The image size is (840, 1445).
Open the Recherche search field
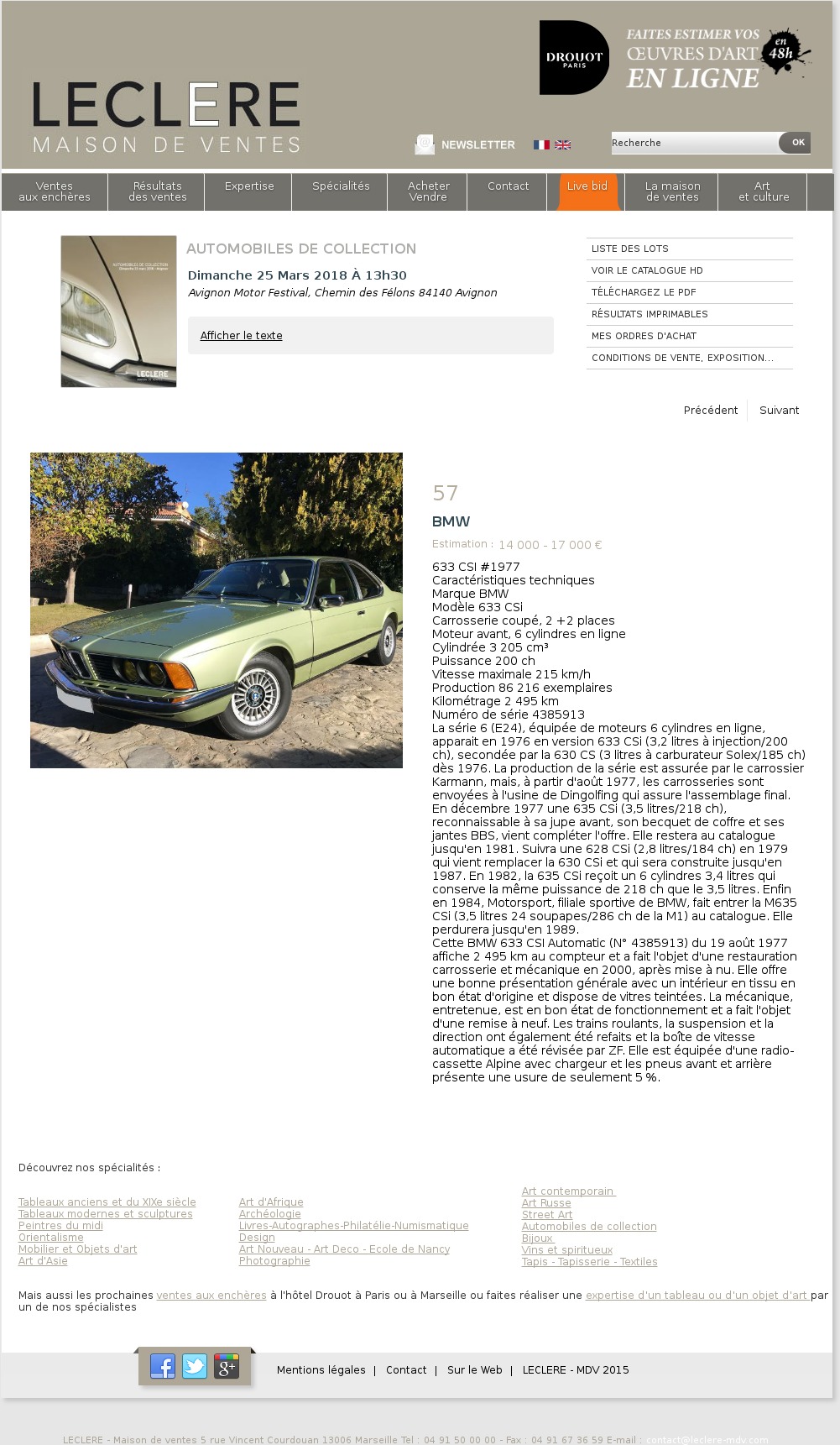pos(694,143)
